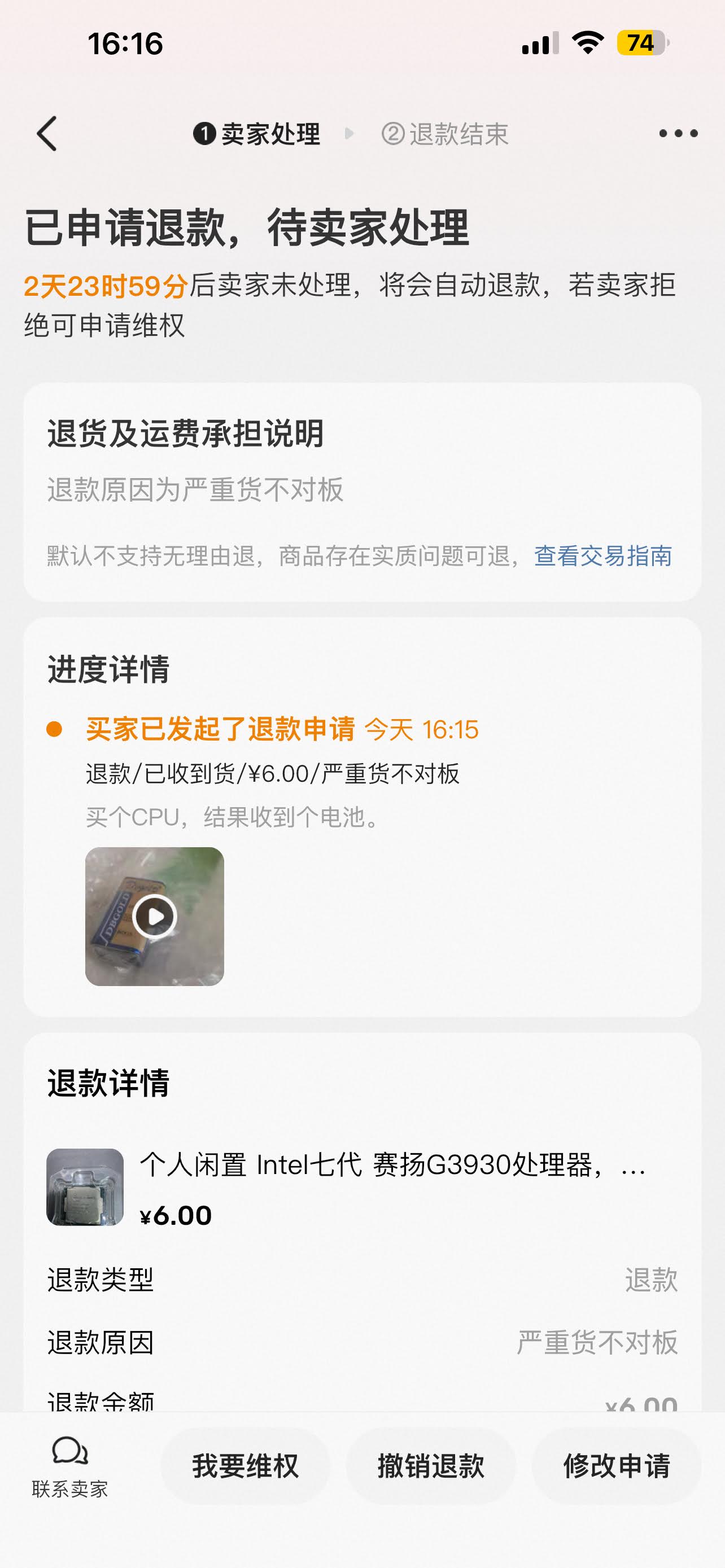The height and width of the screenshot is (1568, 725).
Task: Open the 查看交易指南 link
Action: point(603,557)
